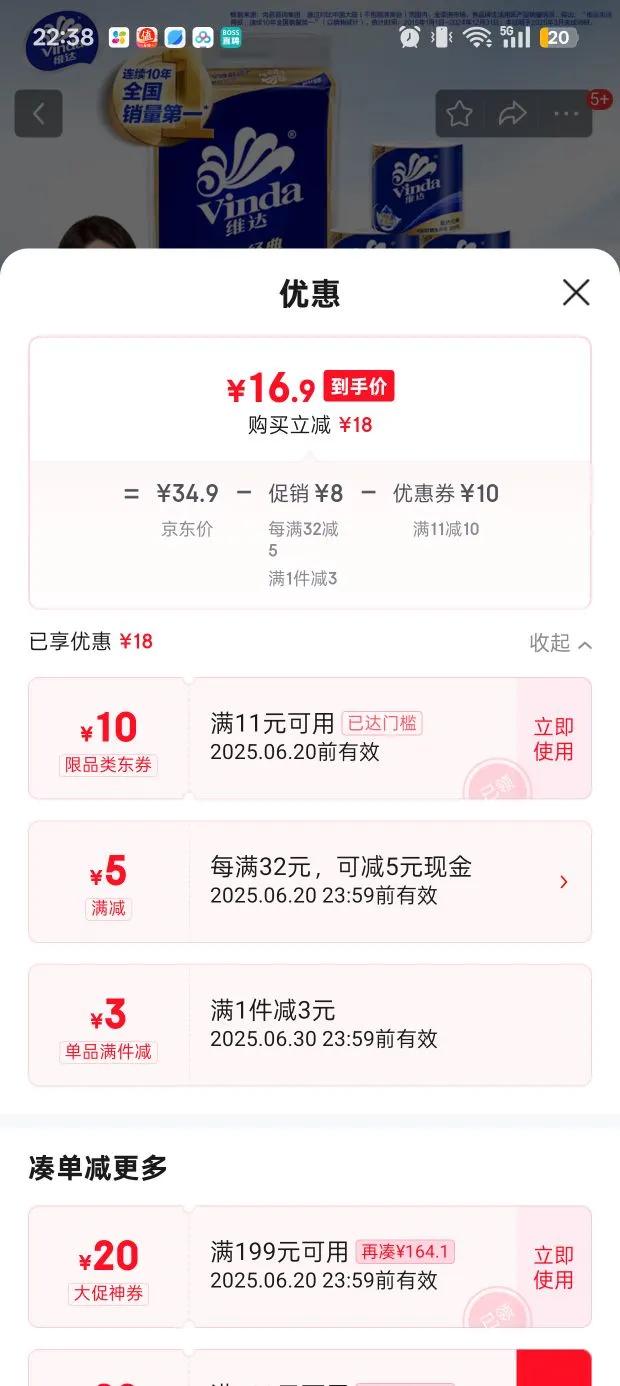Go back from the product page
The width and height of the screenshot is (620, 1386).
coord(39,114)
